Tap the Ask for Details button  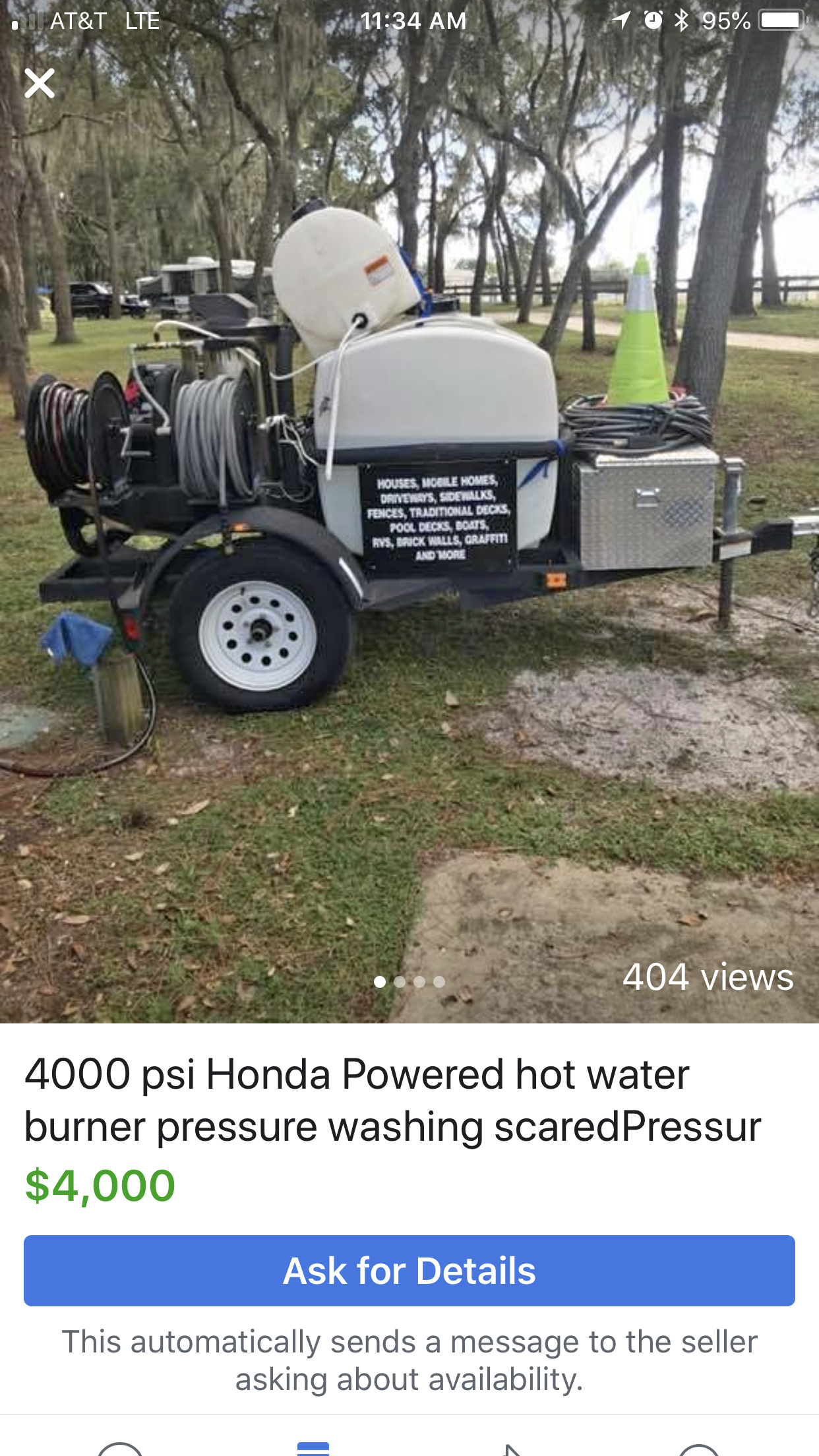pyautogui.click(x=409, y=1271)
